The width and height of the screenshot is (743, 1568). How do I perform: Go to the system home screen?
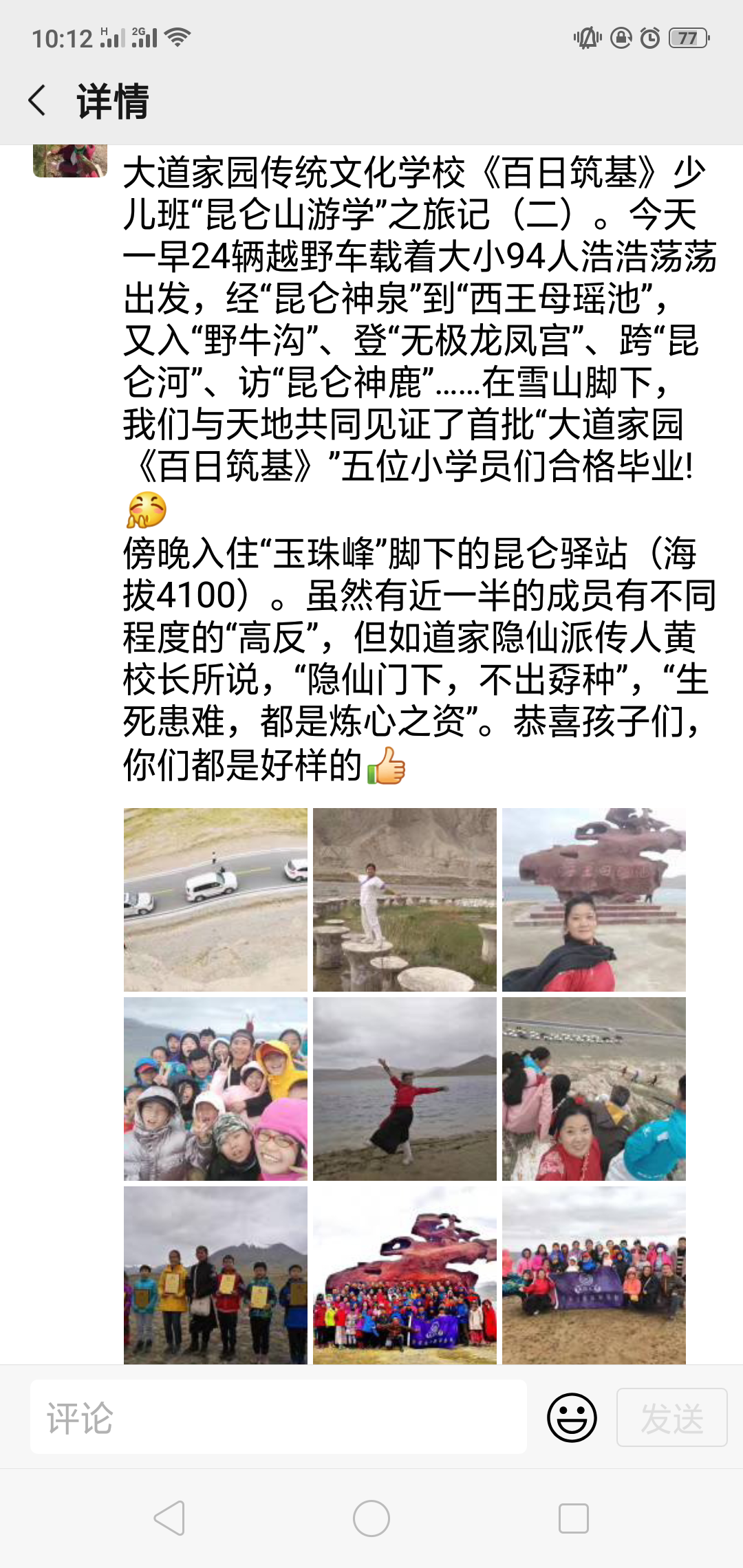[x=371, y=1518]
